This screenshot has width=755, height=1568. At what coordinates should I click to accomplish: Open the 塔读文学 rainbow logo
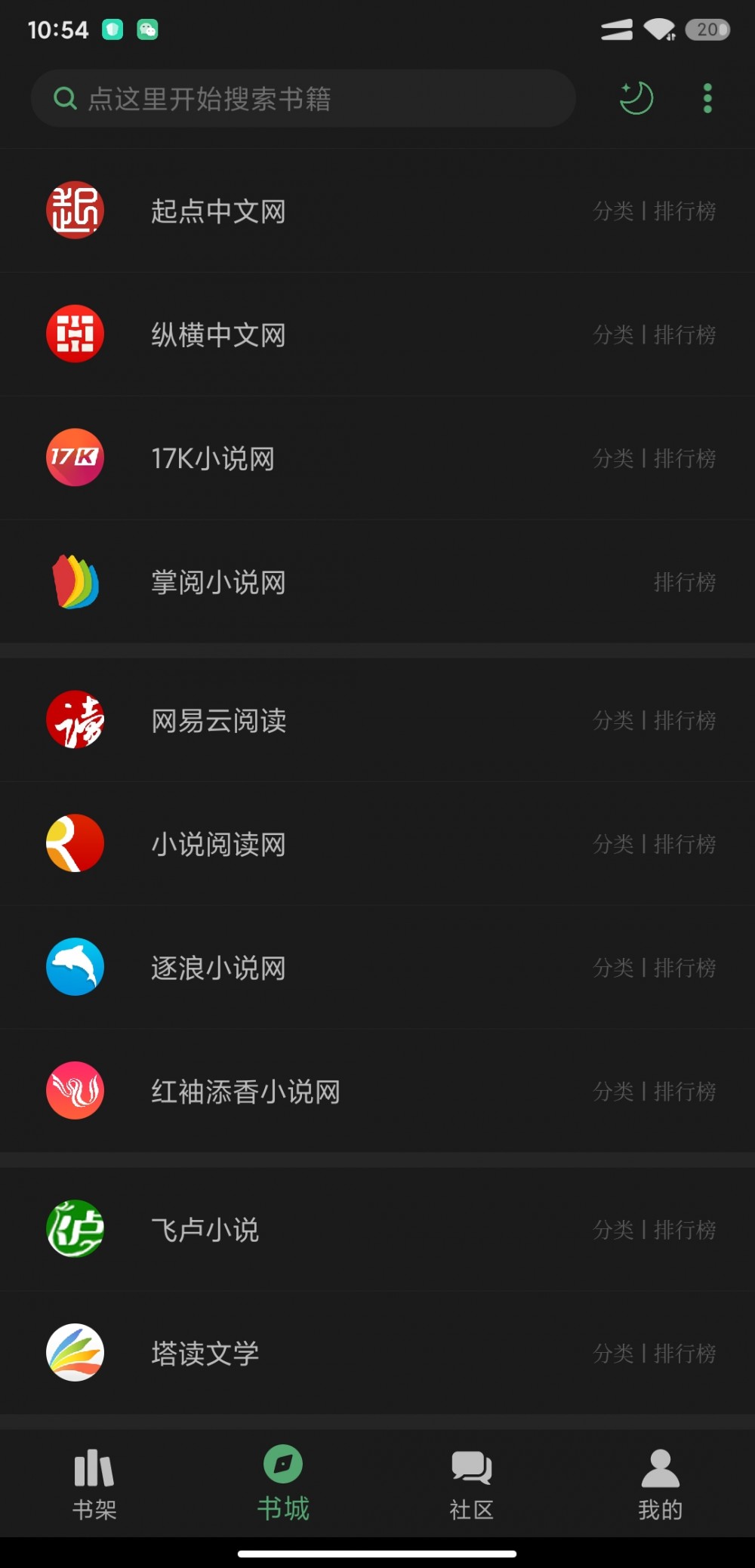[x=75, y=1354]
